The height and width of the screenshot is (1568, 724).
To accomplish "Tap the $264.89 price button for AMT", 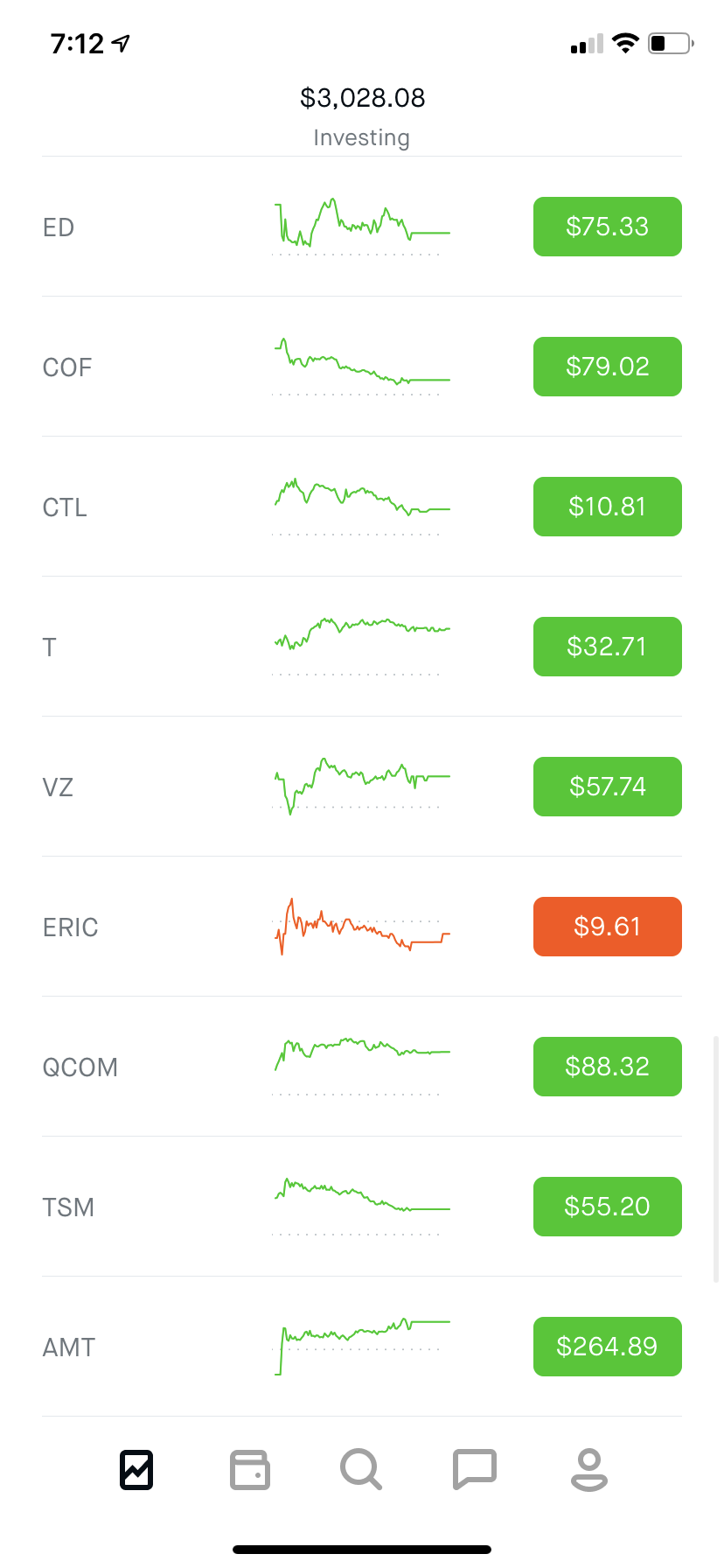I will coord(608,1347).
